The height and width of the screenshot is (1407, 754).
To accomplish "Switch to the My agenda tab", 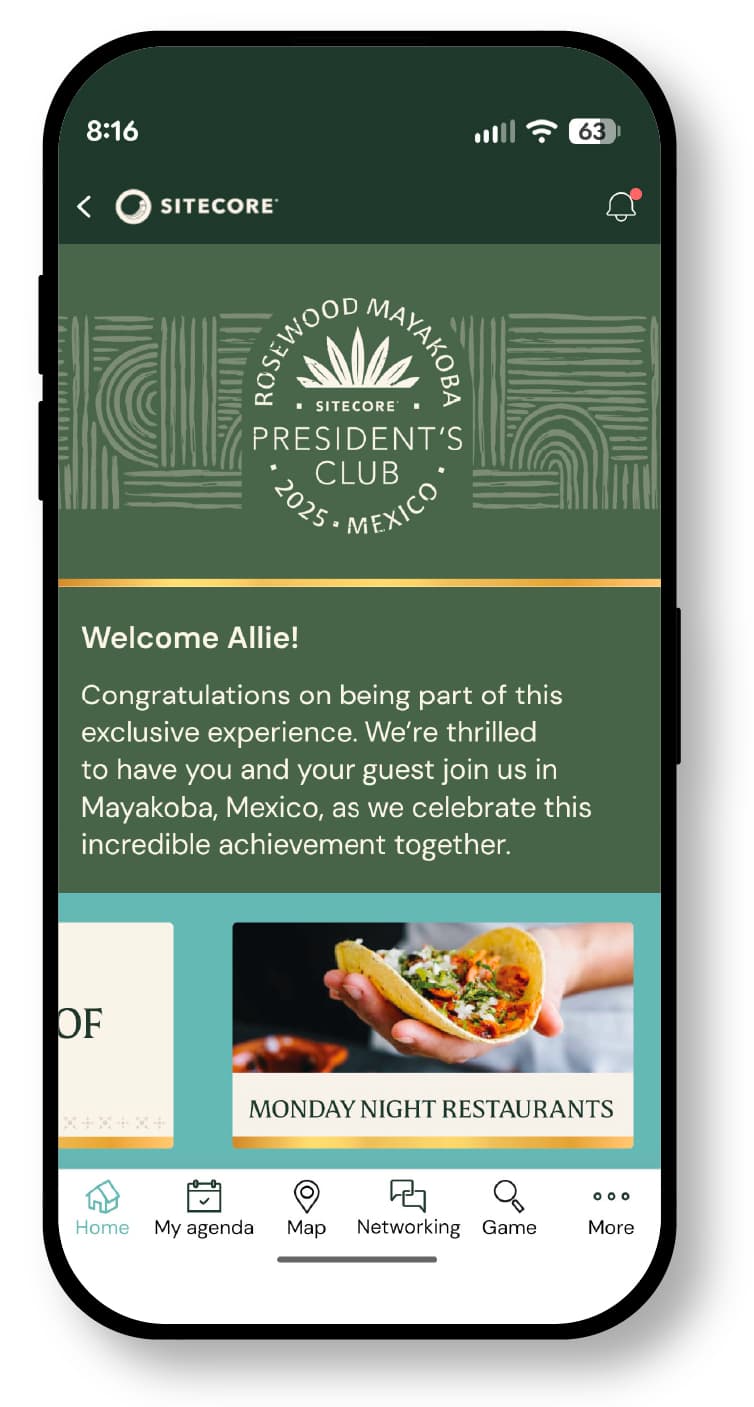I will click(x=204, y=1209).
